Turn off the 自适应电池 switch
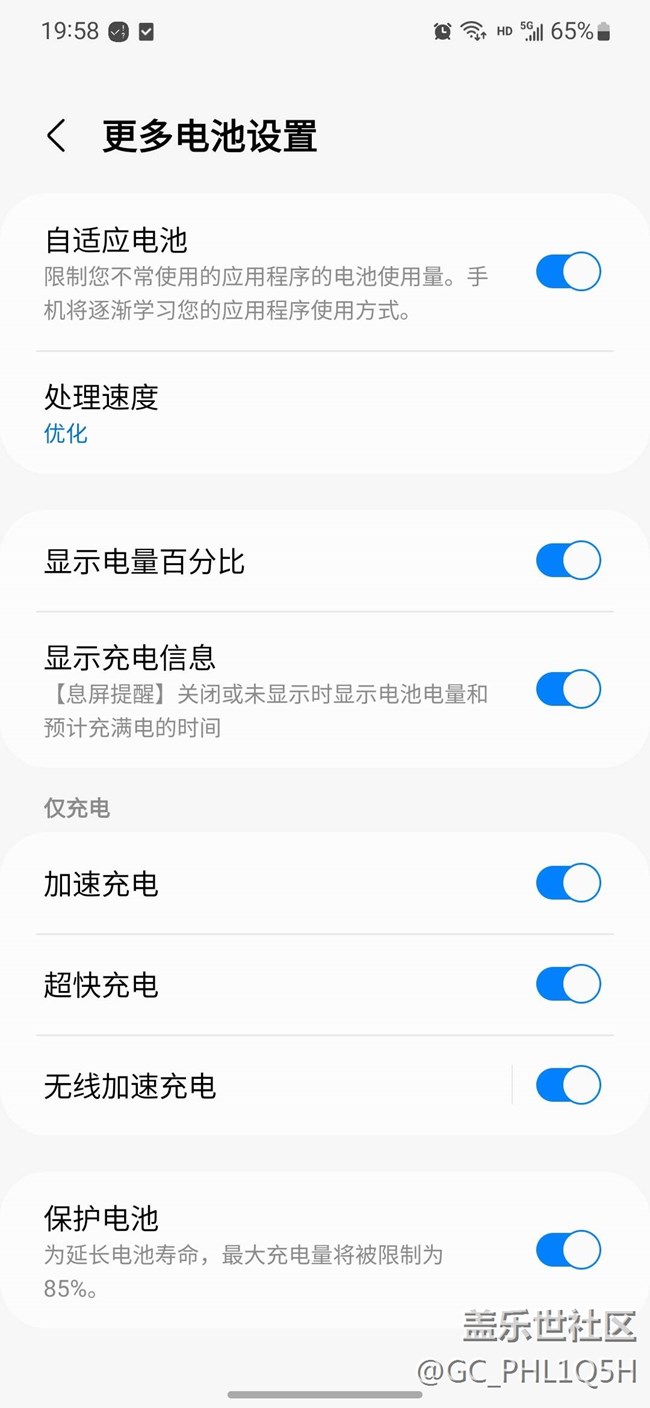 pos(568,272)
